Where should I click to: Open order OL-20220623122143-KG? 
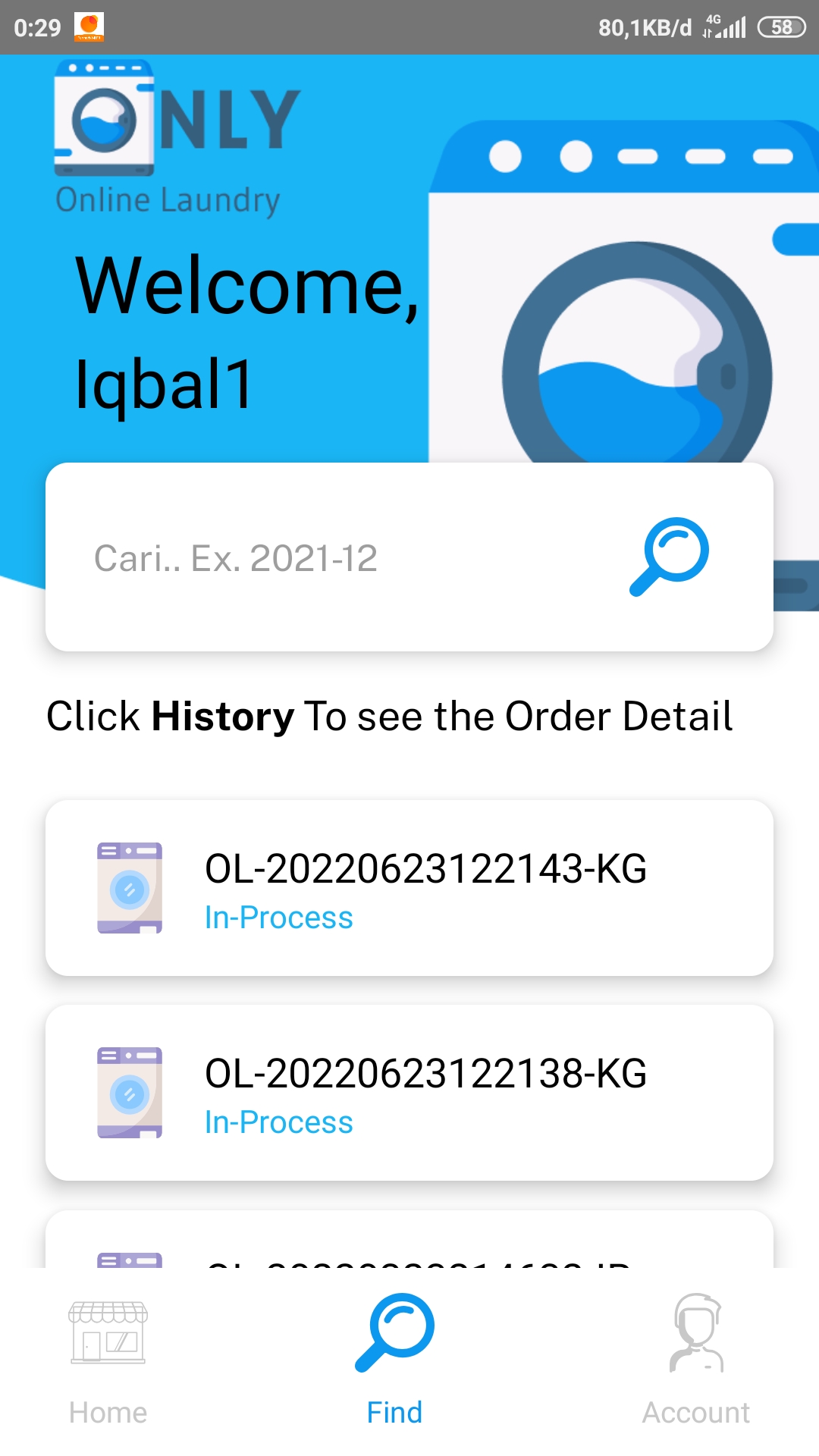[x=409, y=887]
